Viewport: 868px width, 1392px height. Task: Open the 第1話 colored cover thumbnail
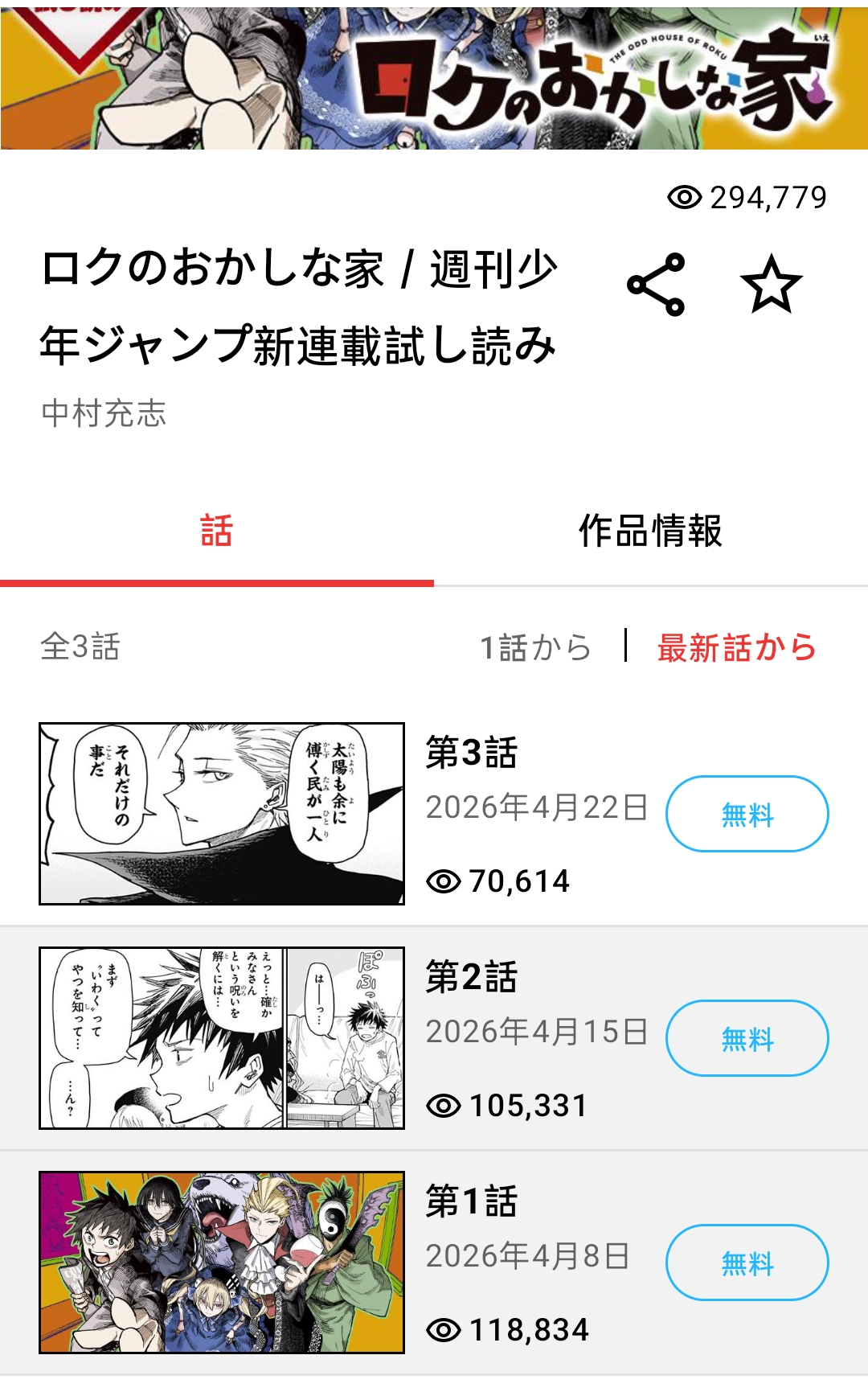pos(222,1263)
